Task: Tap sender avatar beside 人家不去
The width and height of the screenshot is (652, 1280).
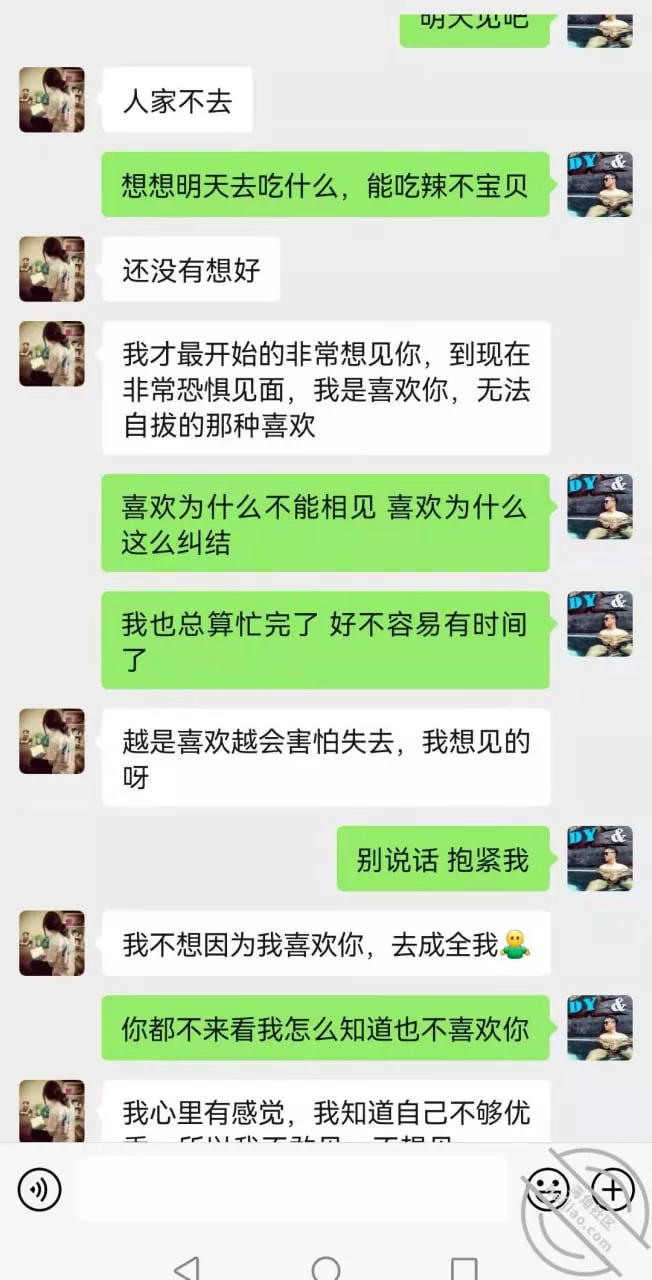Action: [x=52, y=100]
